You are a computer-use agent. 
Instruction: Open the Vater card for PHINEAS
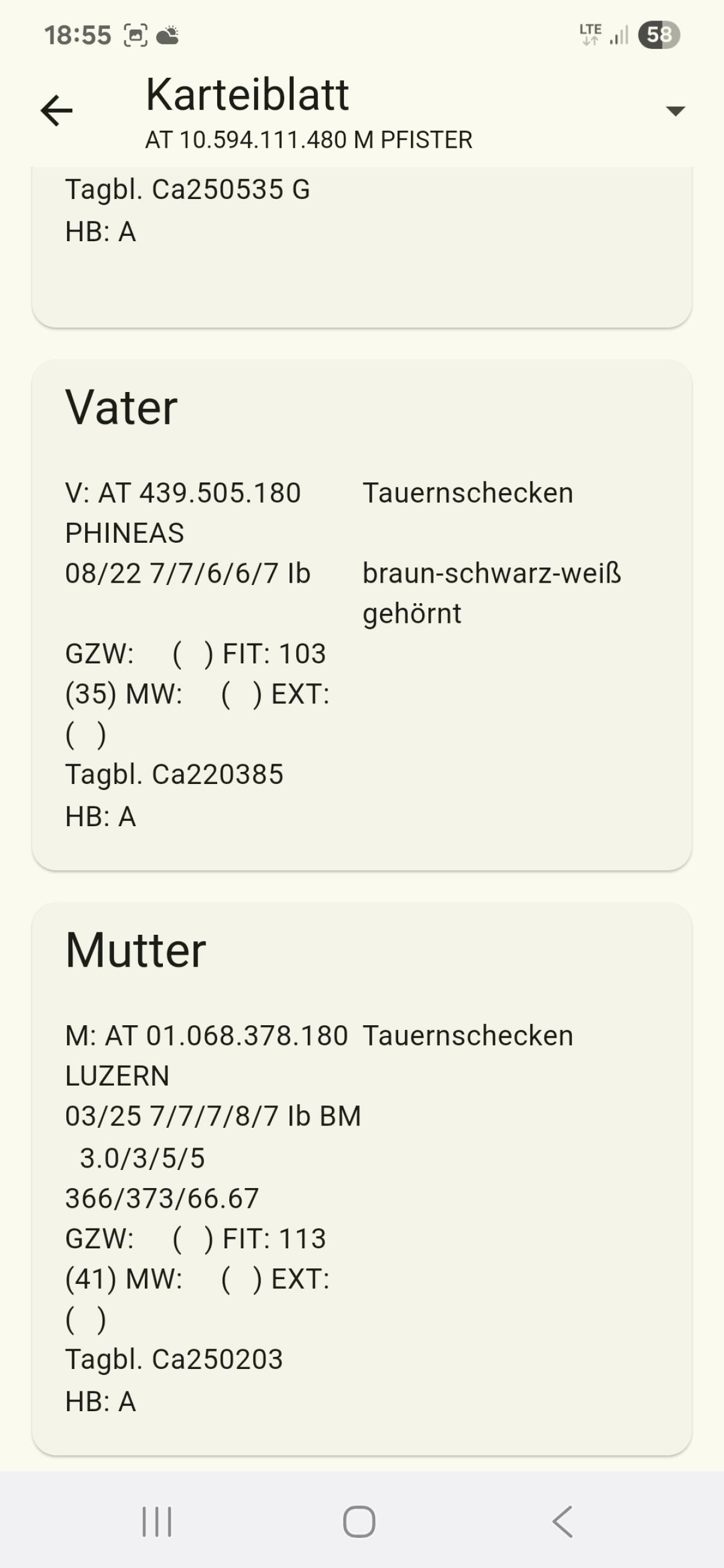point(361,615)
